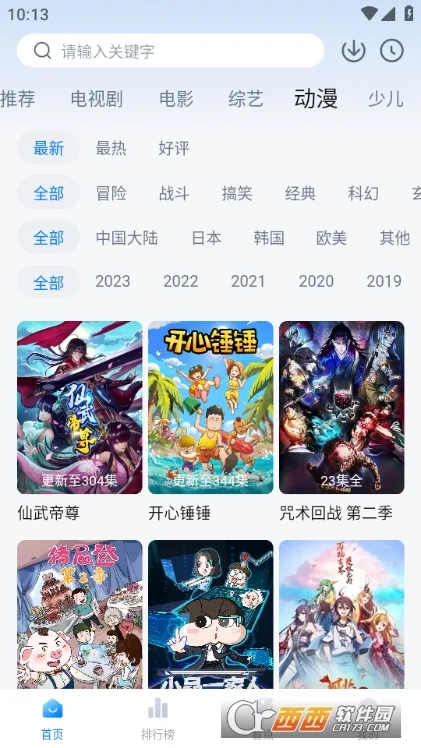
Task: Sort by 好评
Action: (174, 148)
